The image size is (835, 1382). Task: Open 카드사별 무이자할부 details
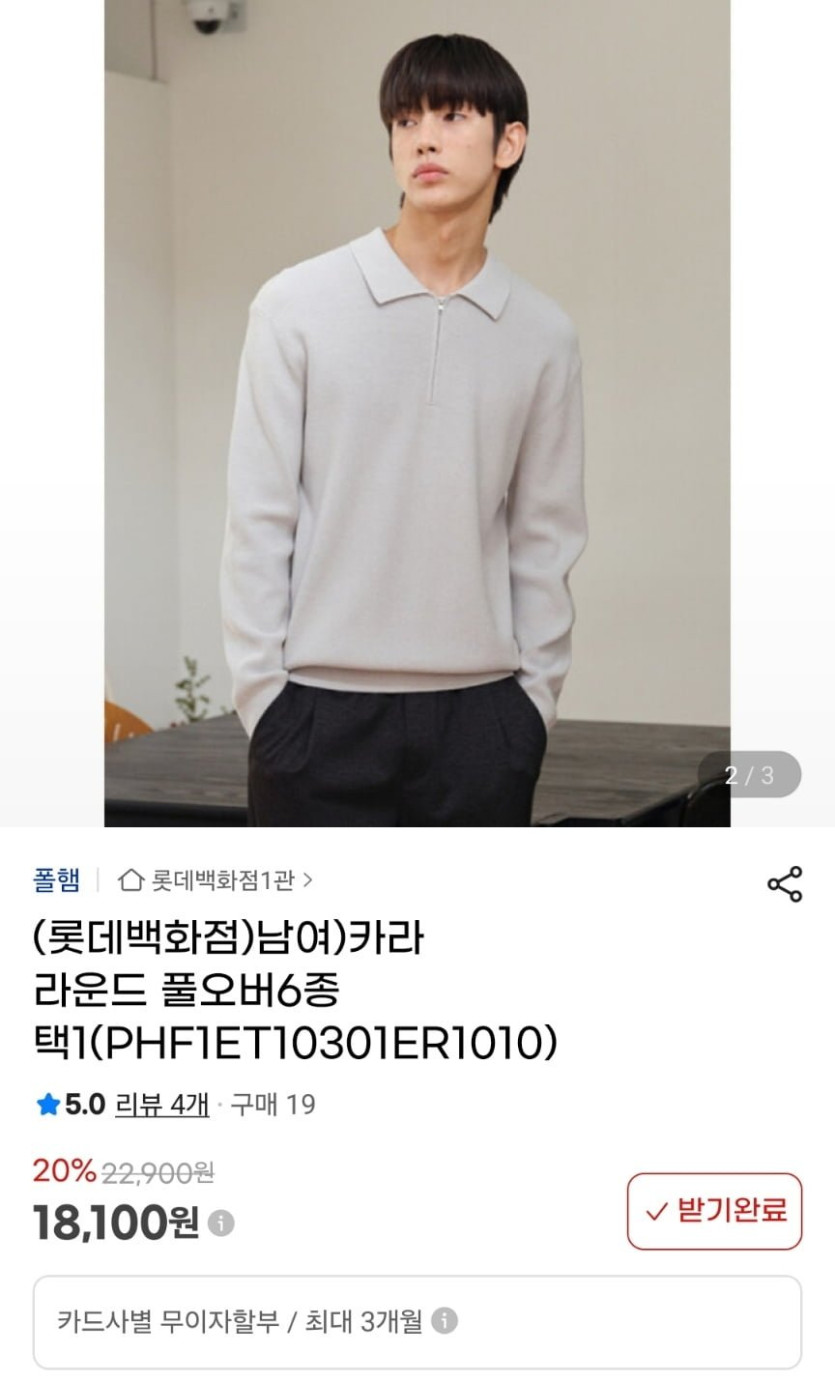pos(443,1321)
